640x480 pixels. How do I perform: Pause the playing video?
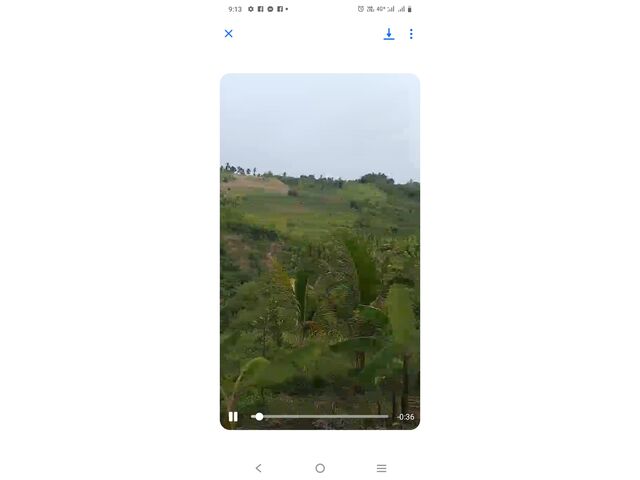pyautogui.click(x=233, y=417)
